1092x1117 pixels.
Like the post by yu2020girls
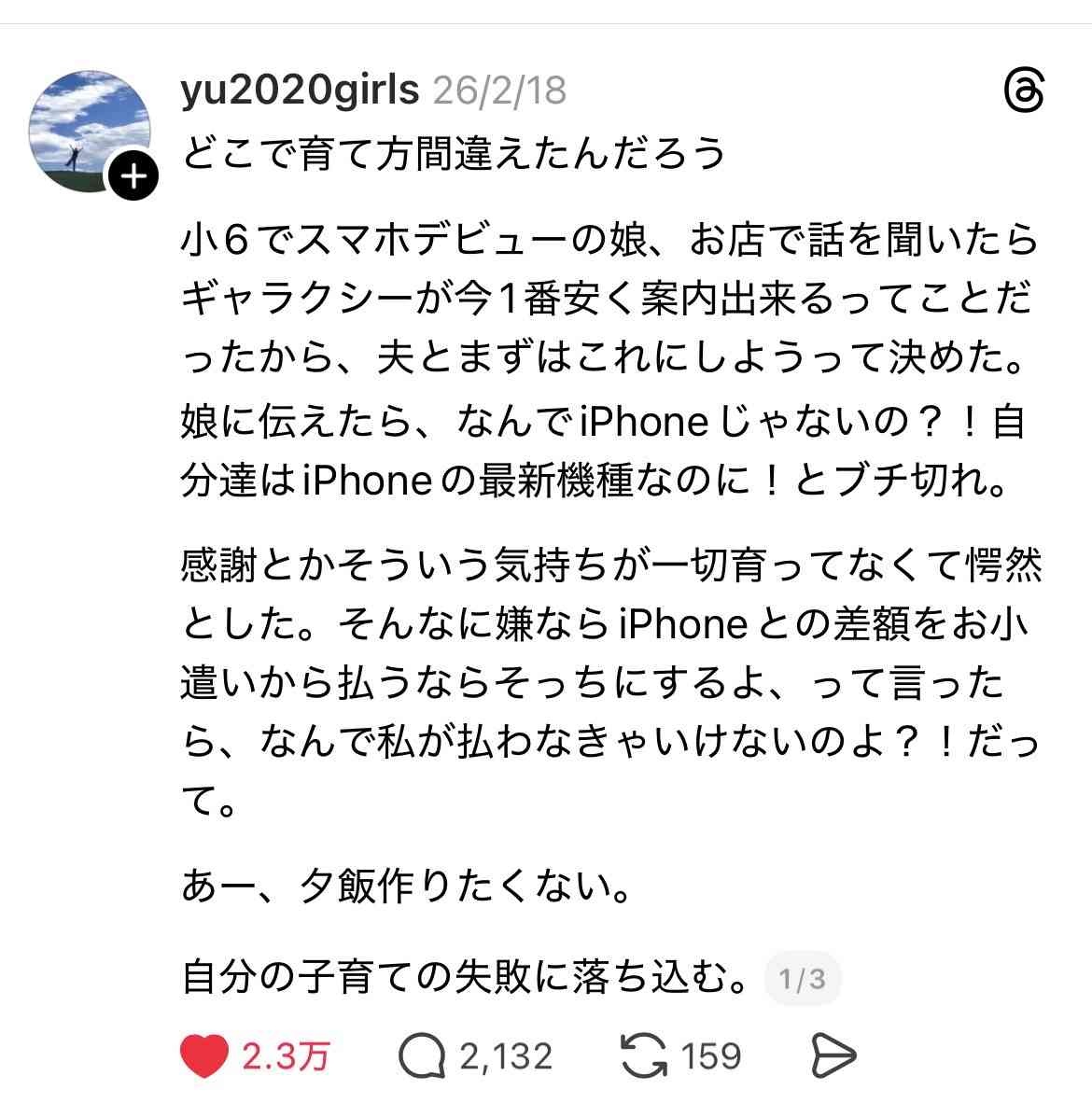click(204, 1056)
